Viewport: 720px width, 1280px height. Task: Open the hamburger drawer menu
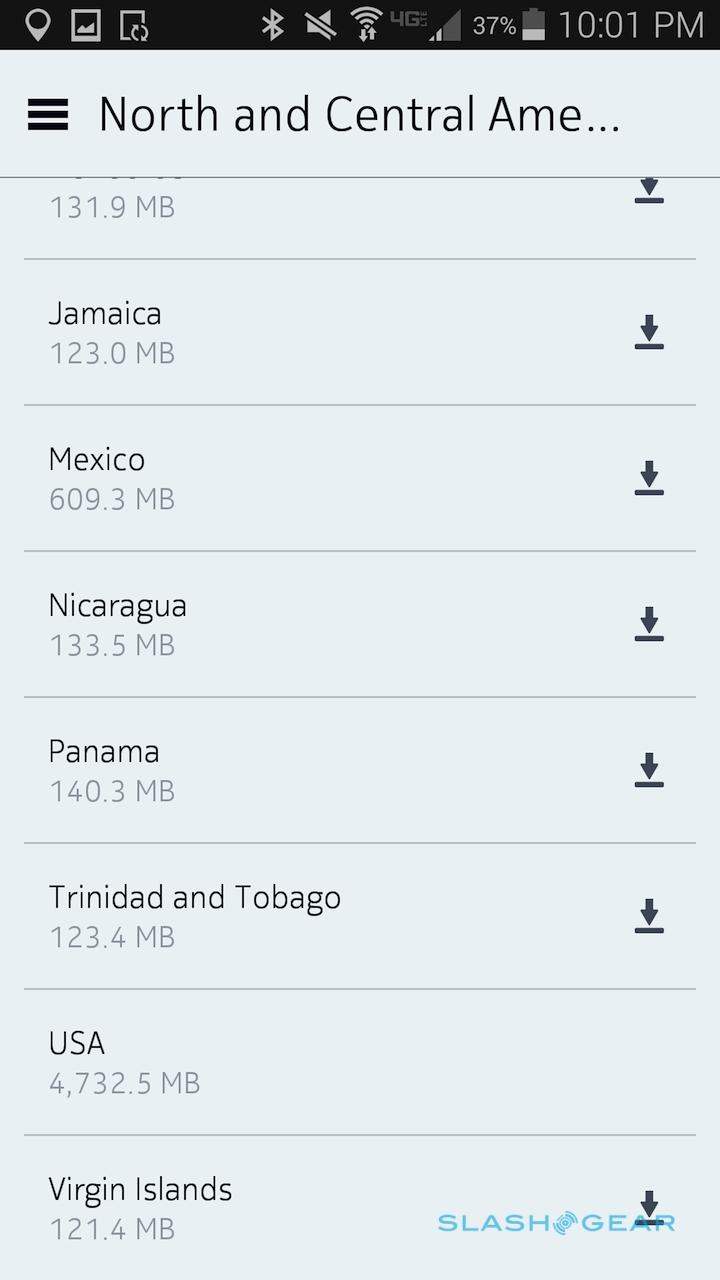[x=48, y=115]
